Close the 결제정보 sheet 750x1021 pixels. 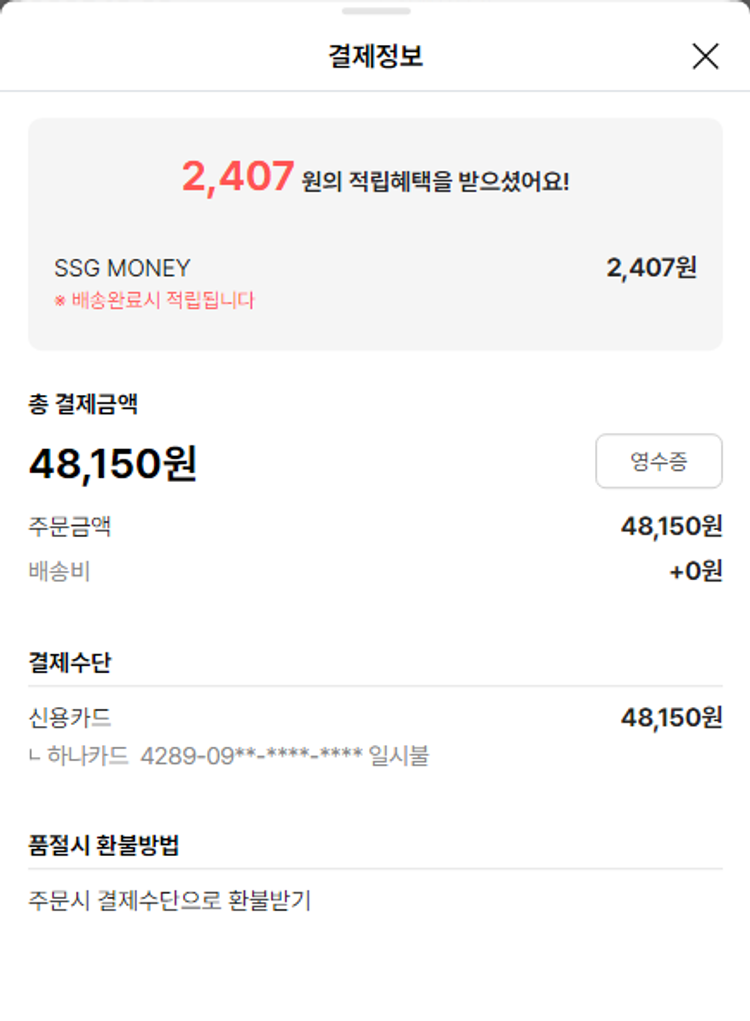coord(705,56)
